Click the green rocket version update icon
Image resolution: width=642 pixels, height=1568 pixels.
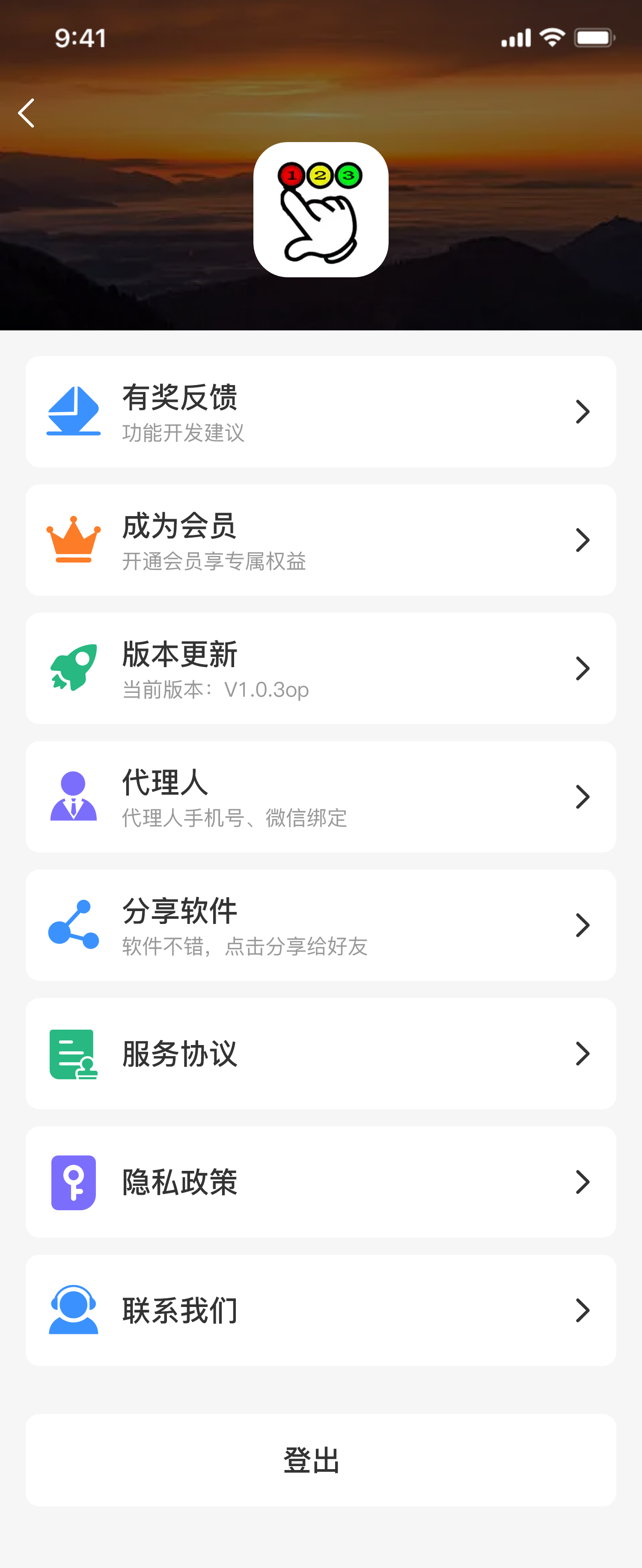[x=72, y=668]
